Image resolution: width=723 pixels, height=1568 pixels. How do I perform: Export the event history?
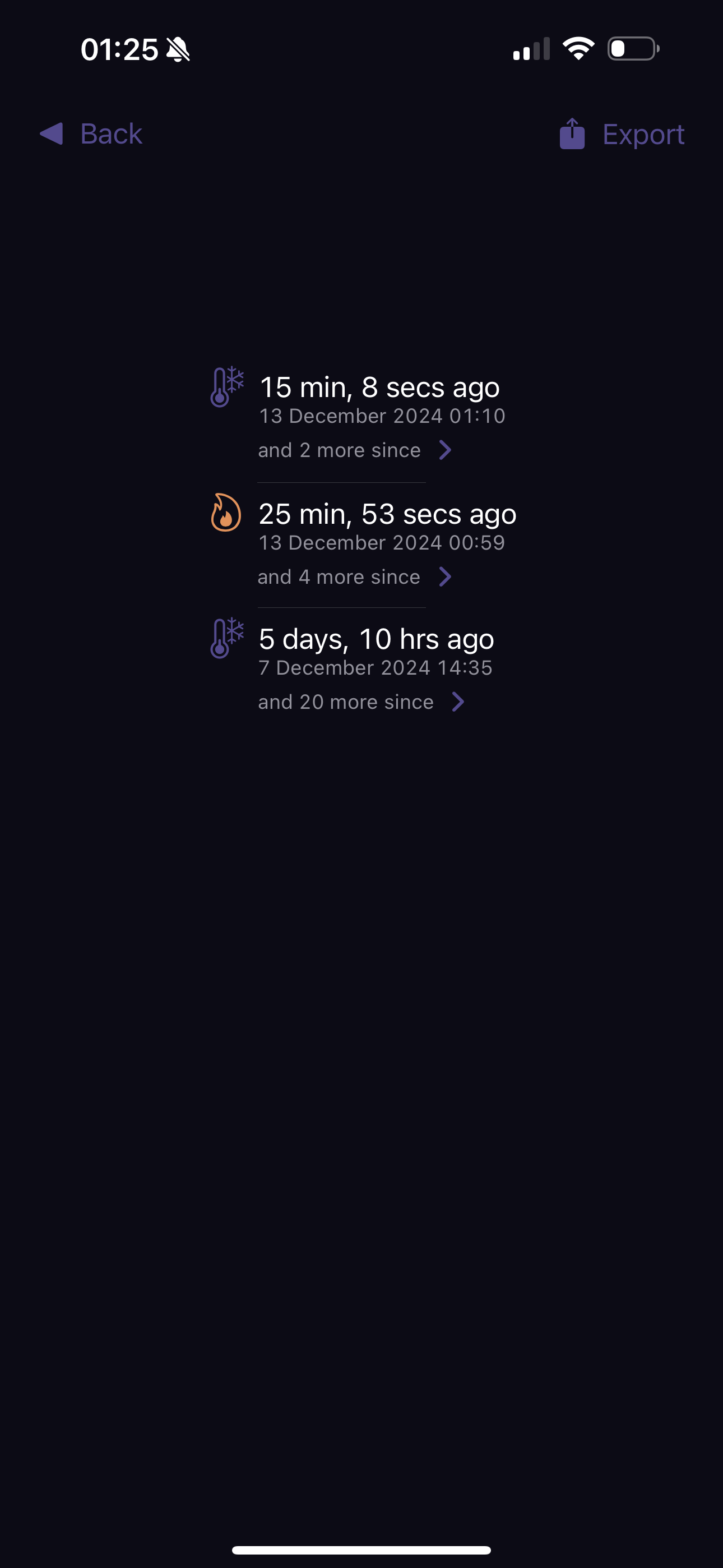(x=622, y=134)
